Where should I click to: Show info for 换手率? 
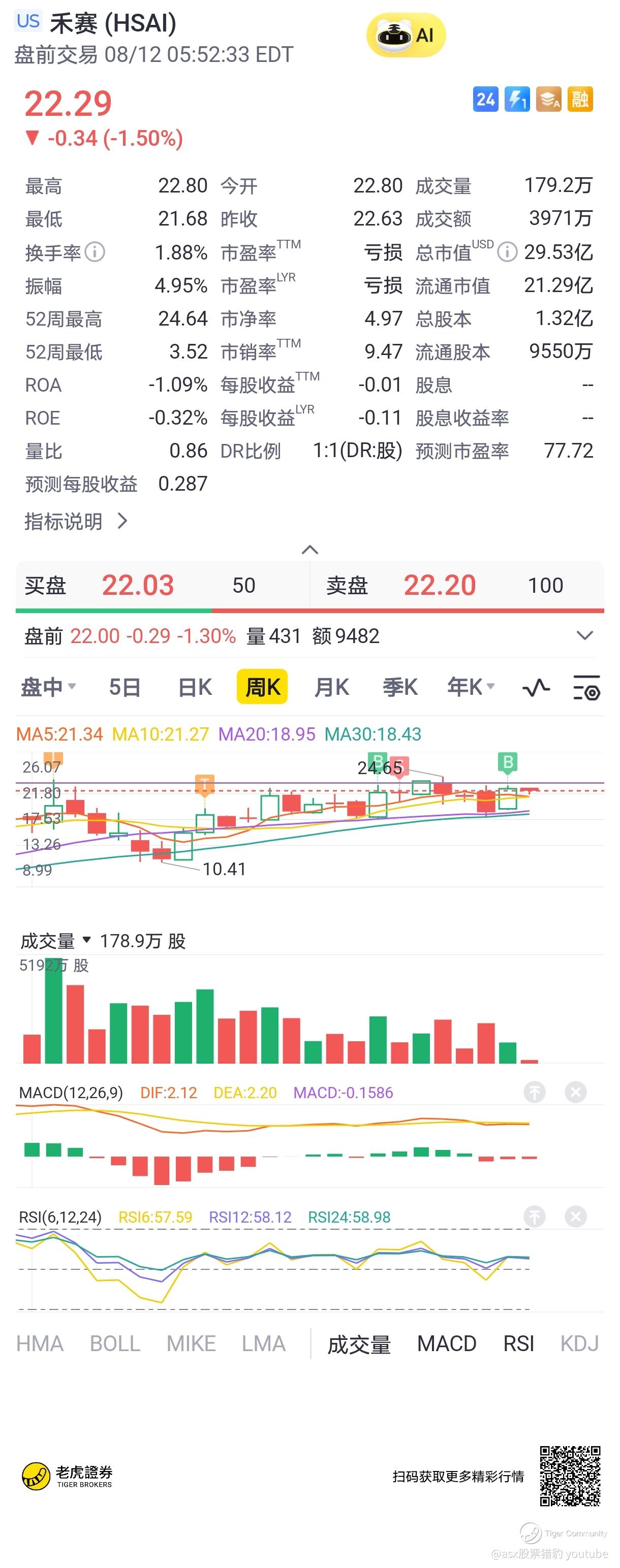coord(95,251)
